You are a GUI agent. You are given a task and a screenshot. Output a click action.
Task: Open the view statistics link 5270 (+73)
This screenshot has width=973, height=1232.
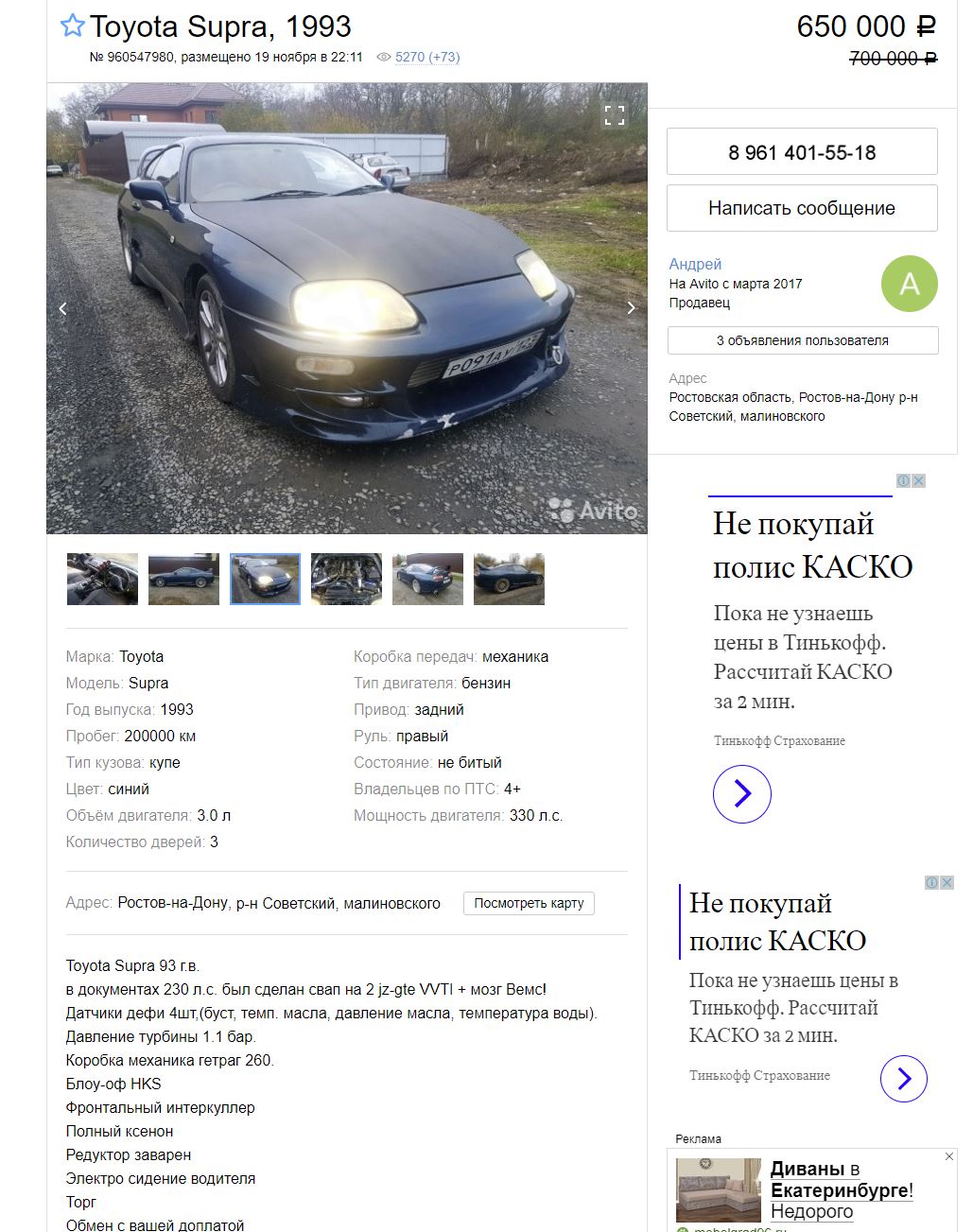(427, 57)
